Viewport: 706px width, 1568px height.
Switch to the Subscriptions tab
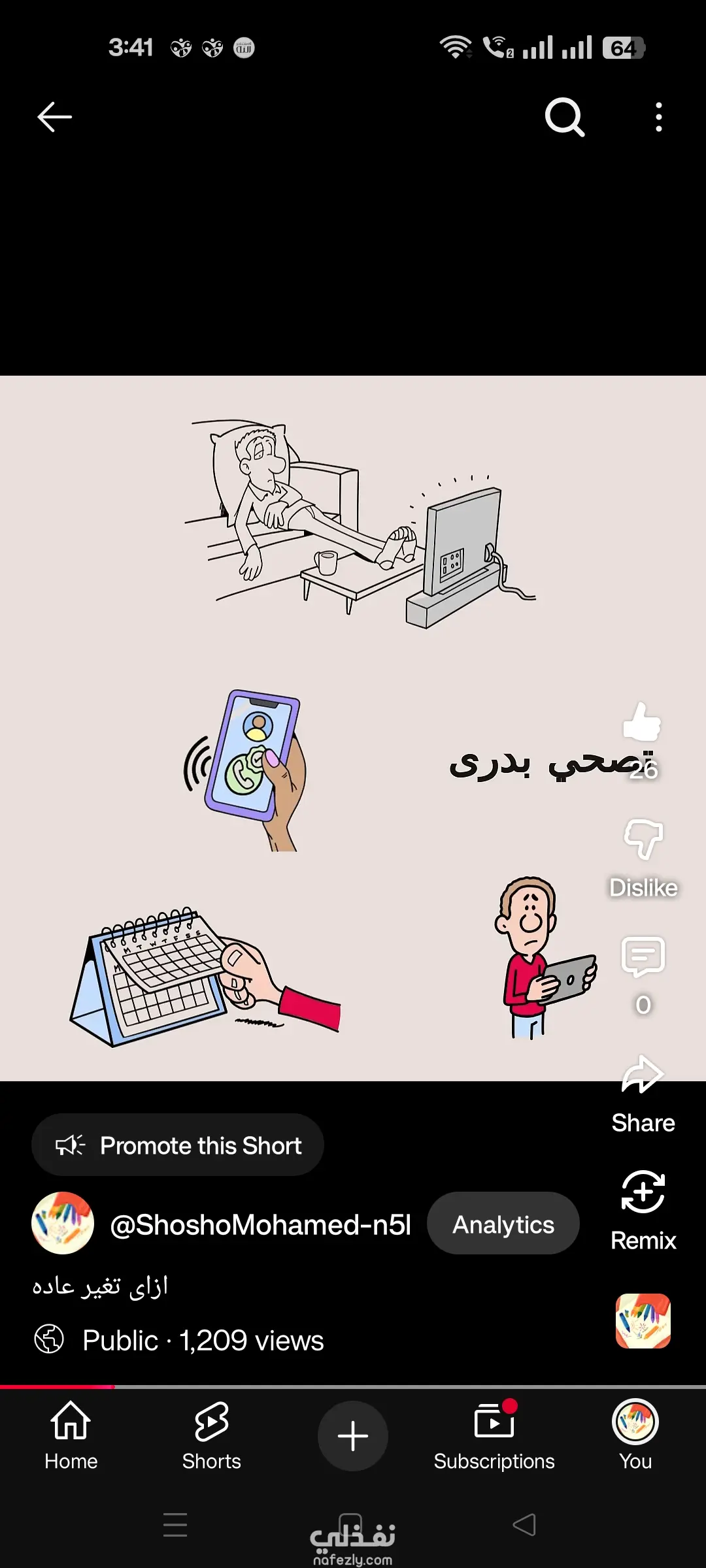click(494, 1435)
